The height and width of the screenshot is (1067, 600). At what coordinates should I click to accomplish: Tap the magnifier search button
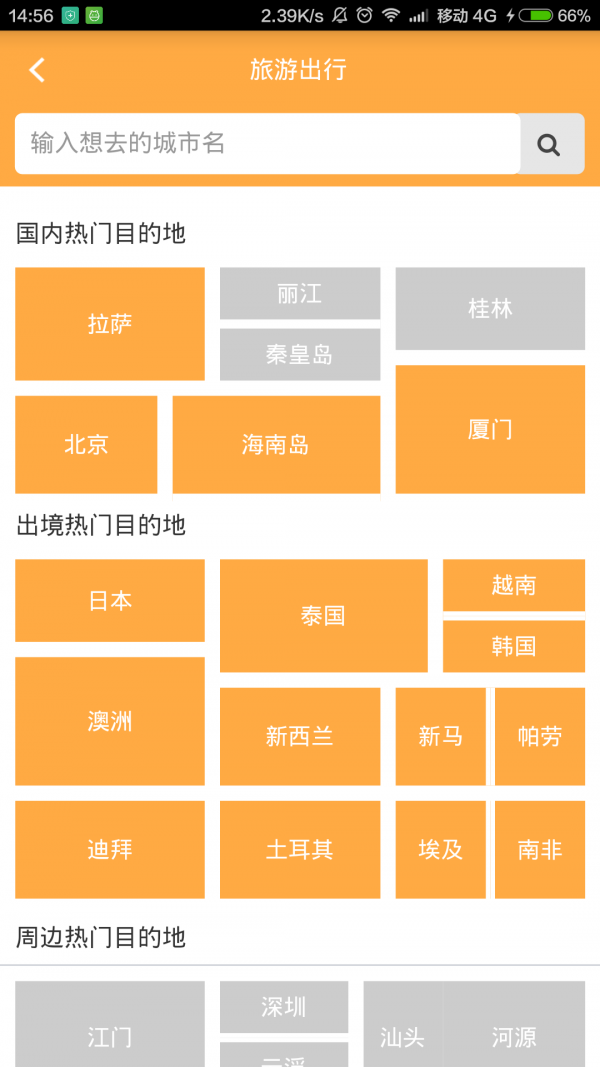549,145
